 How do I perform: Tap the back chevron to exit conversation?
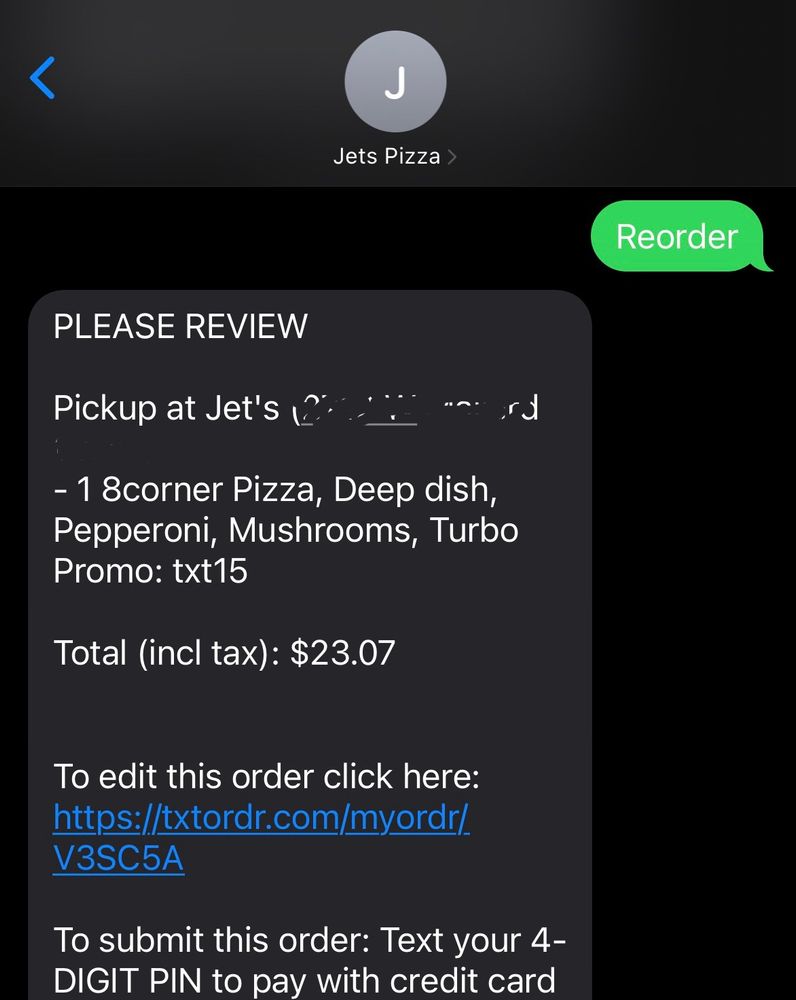coord(40,80)
